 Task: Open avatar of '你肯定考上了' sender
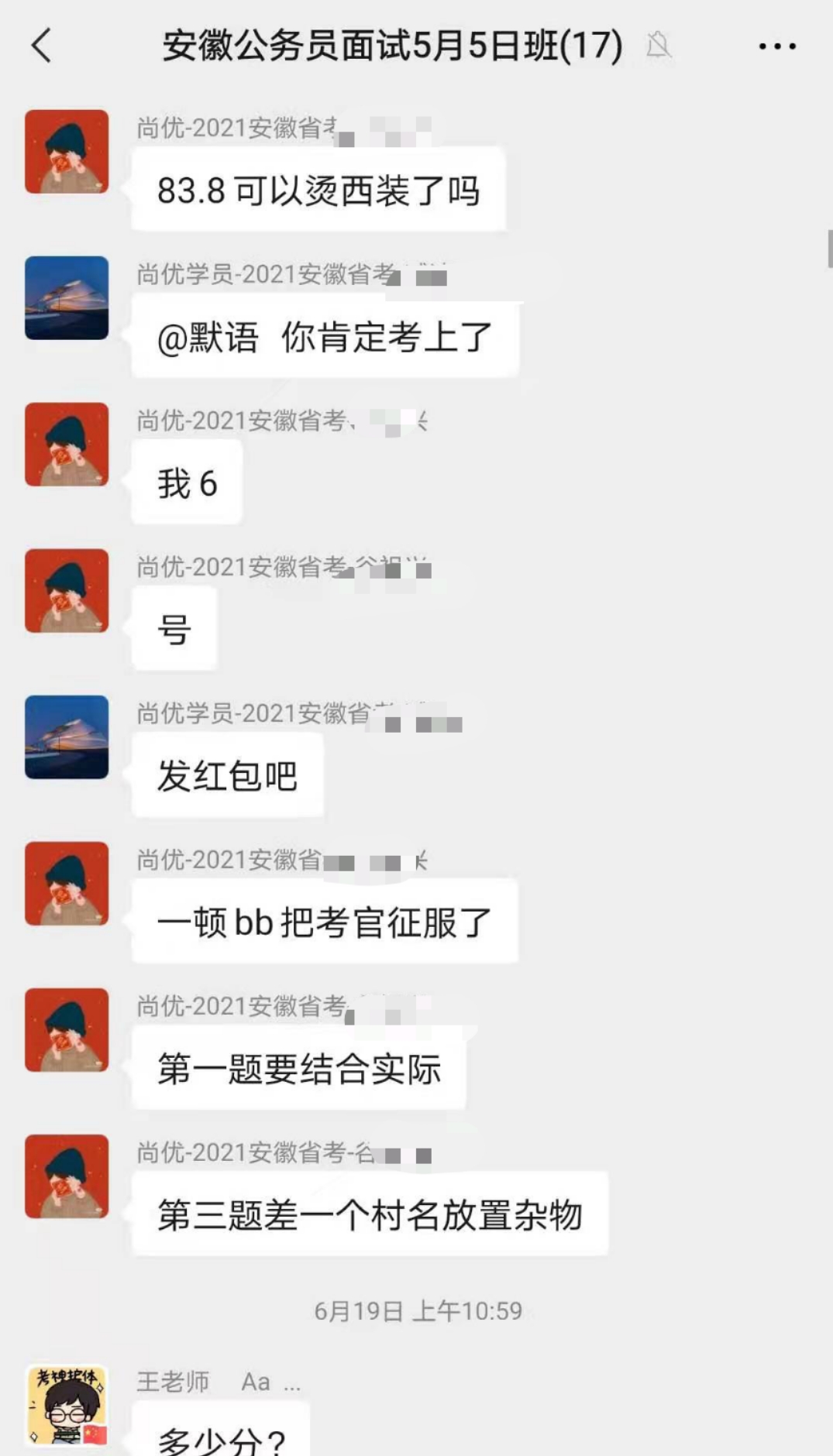[x=67, y=298]
